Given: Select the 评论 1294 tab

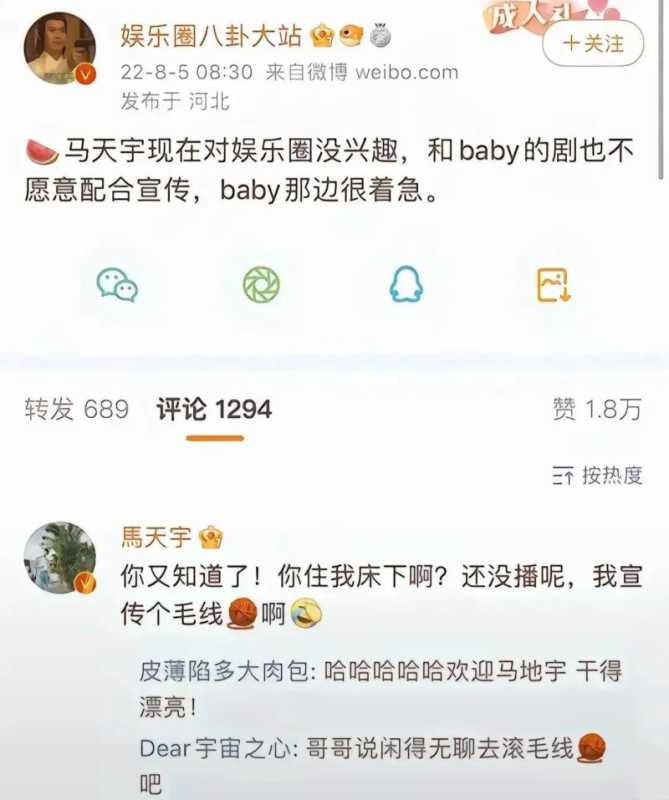Looking at the screenshot, I should click(x=213, y=409).
